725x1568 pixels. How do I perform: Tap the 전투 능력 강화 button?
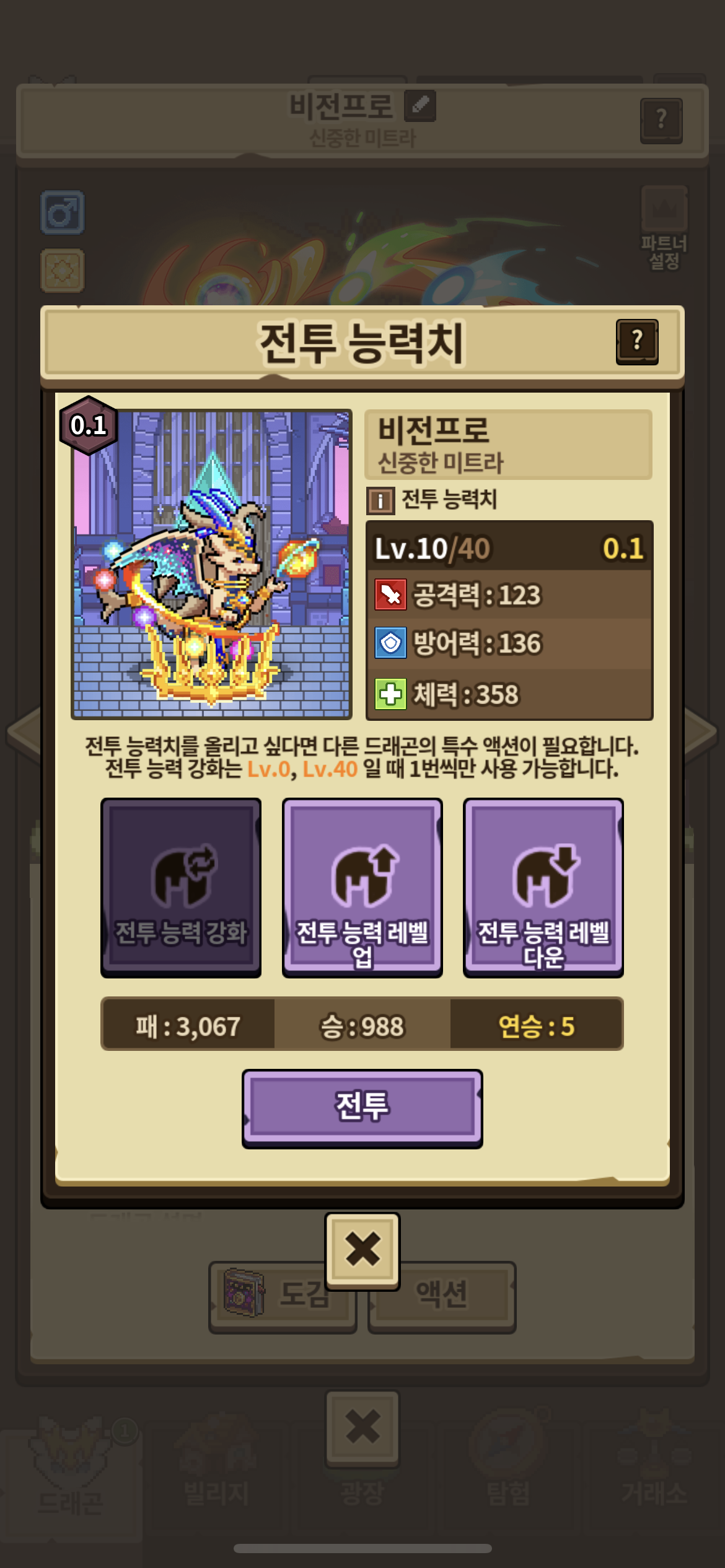click(181, 887)
